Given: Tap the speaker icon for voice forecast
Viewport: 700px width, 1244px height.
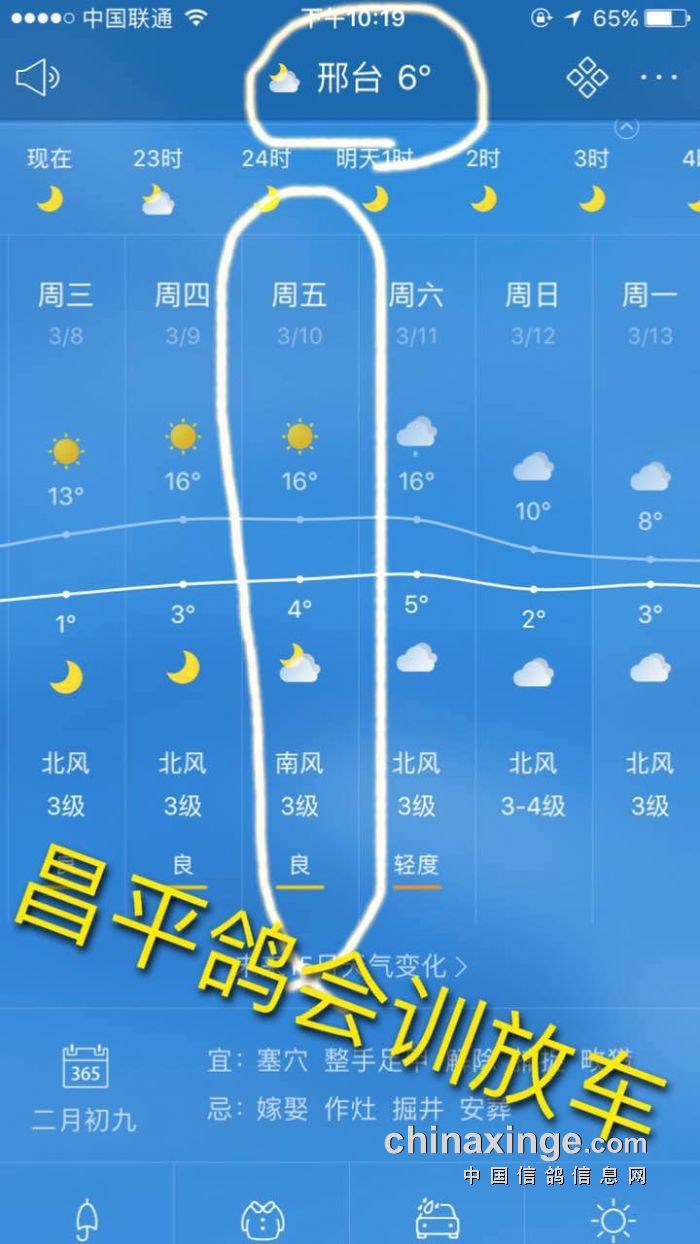Looking at the screenshot, I should click(x=38, y=77).
